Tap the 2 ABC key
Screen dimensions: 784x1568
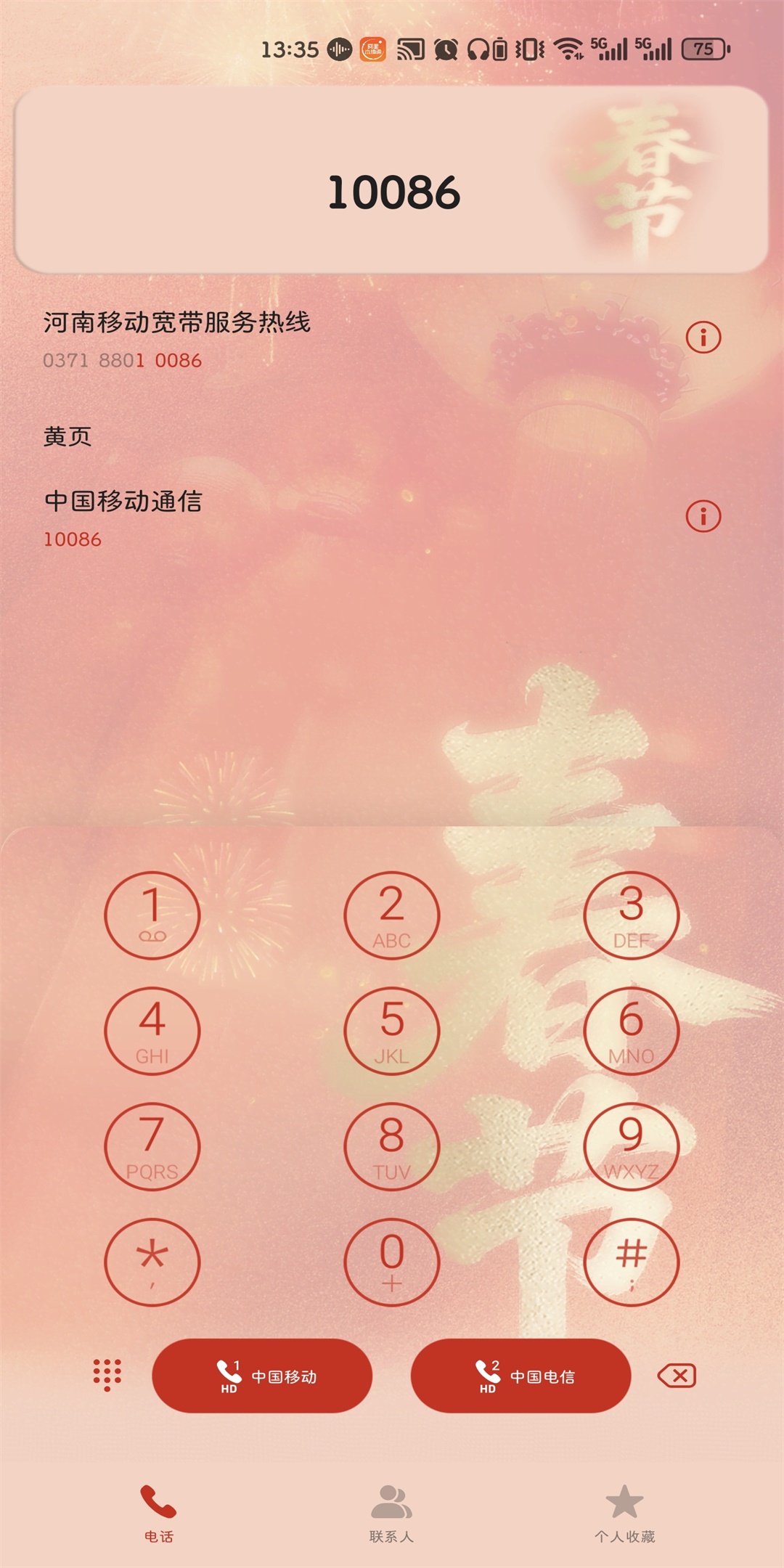coord(391,915)
